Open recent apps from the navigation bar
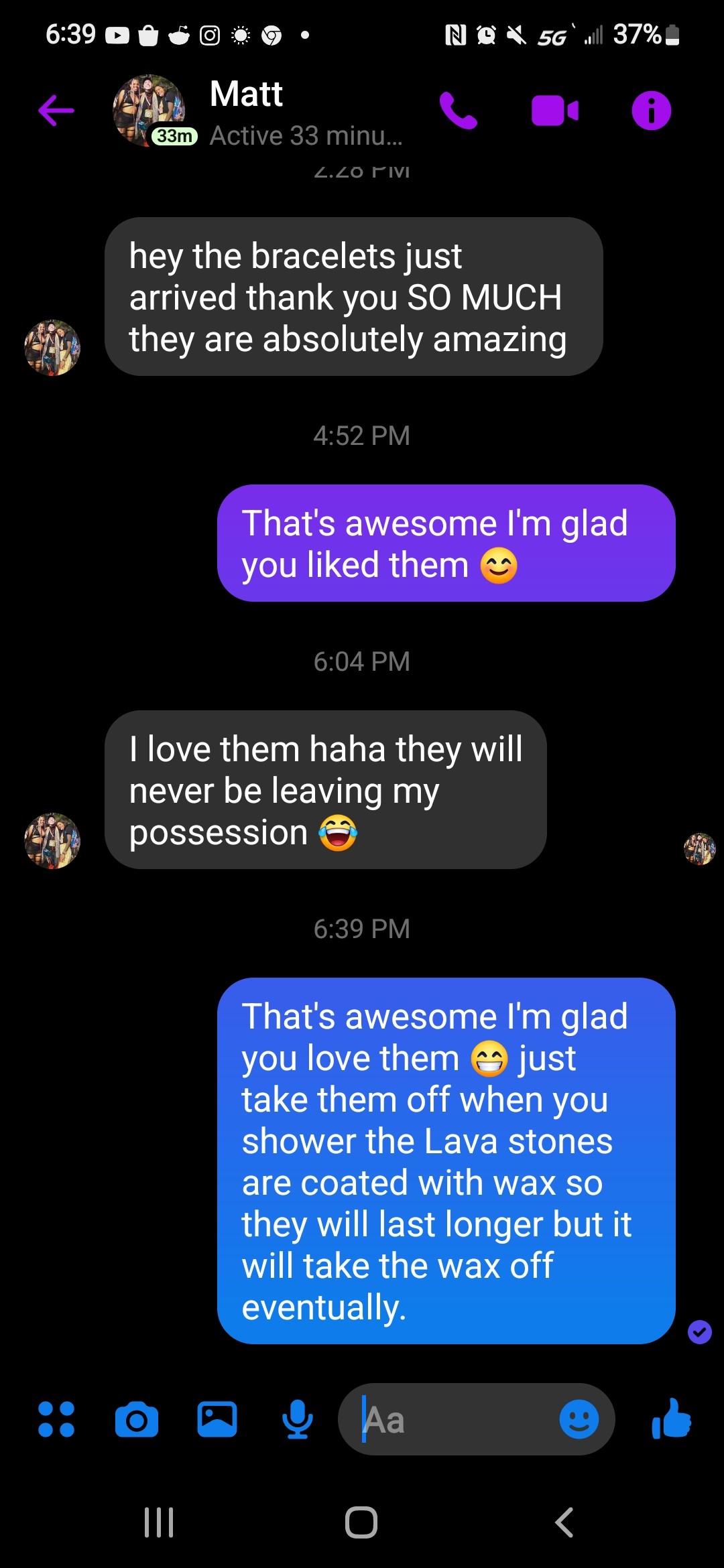 tap(160, 1522)
